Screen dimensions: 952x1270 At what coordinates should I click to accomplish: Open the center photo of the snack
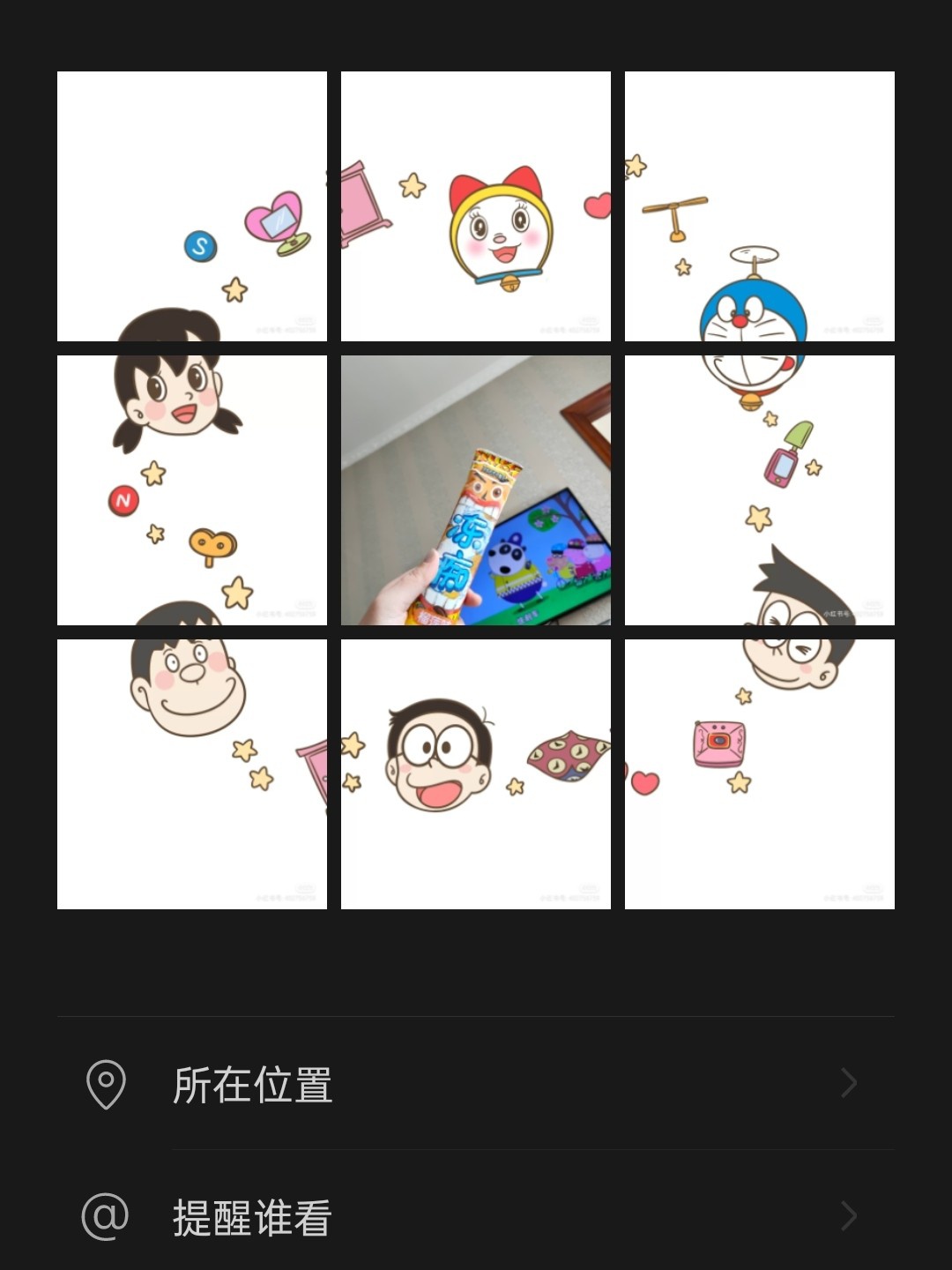coord(476,490)
